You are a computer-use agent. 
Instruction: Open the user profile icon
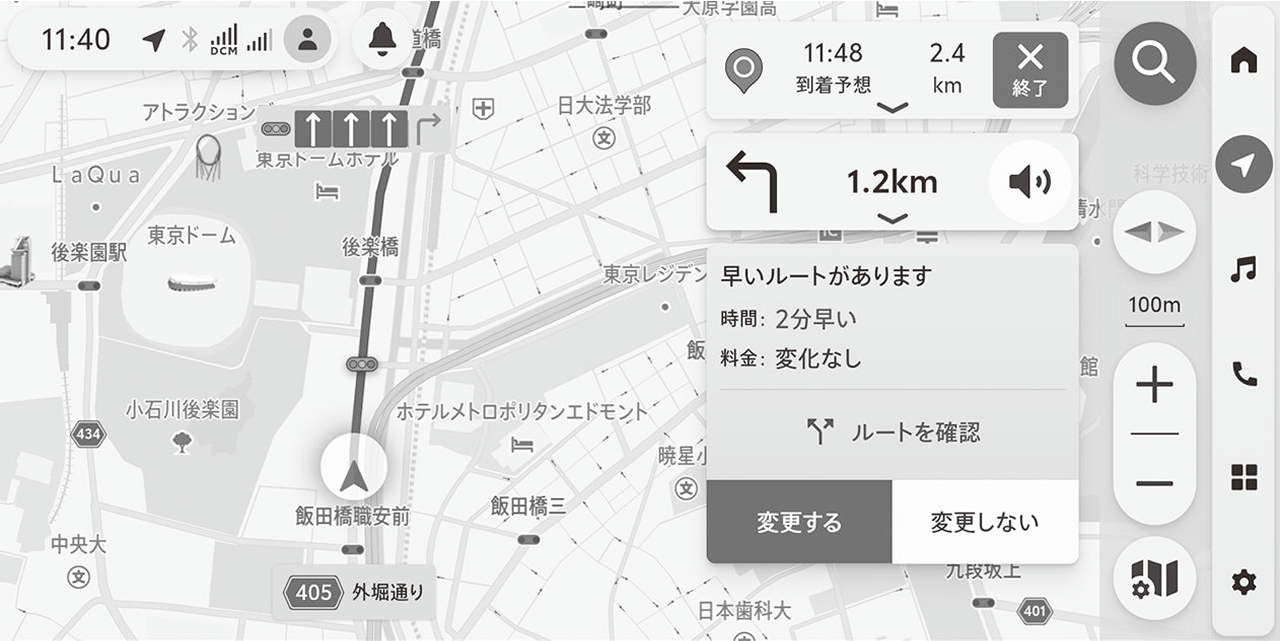pos(308,40)
